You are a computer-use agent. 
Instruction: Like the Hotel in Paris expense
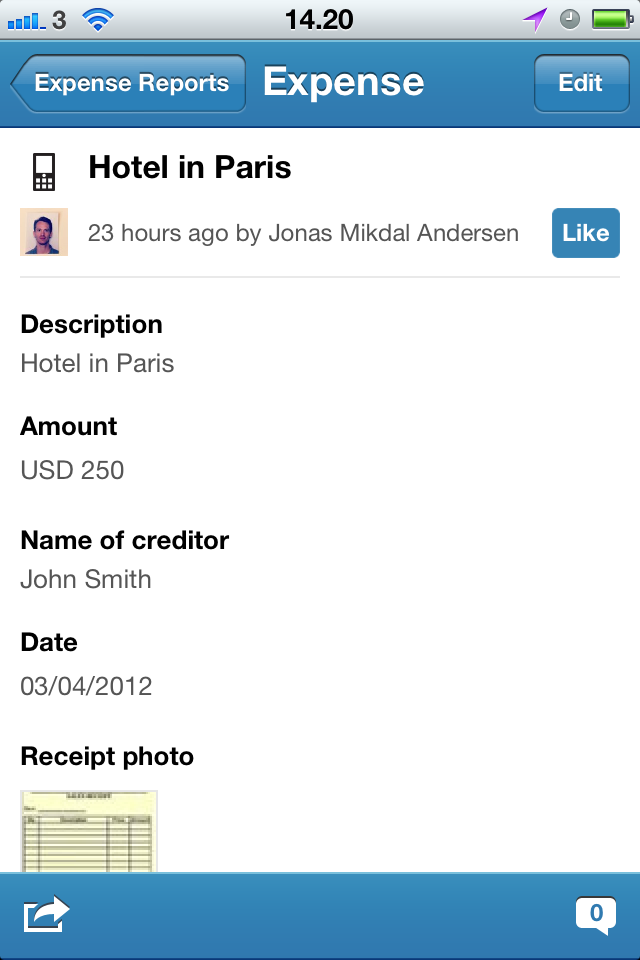pyautogui.click(x=585, y=233)
